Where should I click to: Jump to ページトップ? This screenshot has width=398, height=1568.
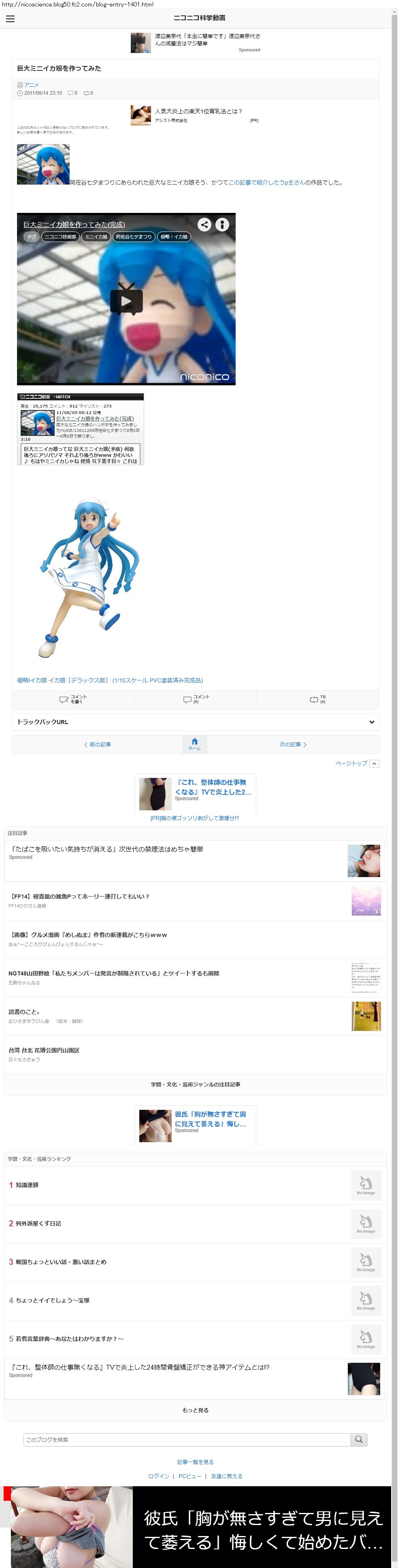pos(357,763)
